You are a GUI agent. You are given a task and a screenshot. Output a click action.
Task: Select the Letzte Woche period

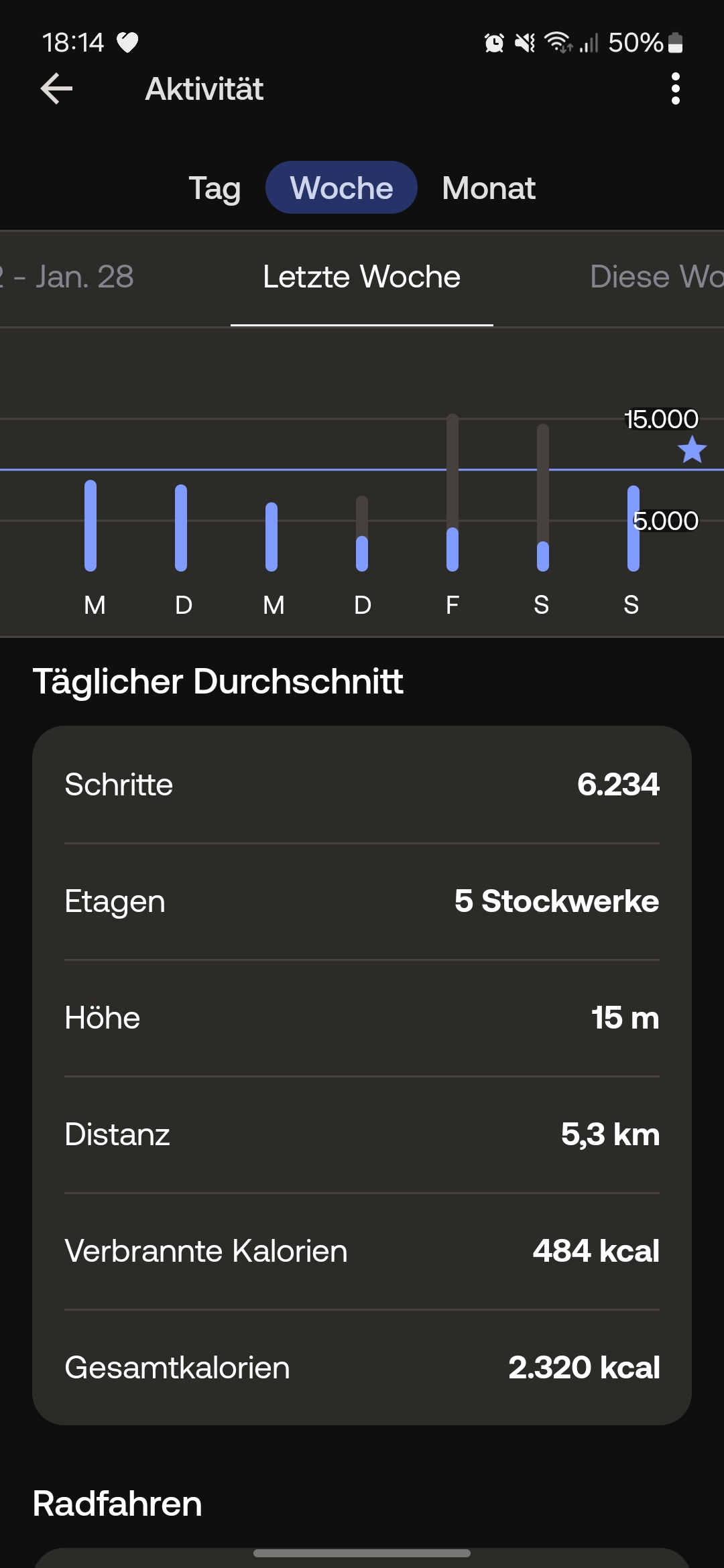click(x=362, y=277)
